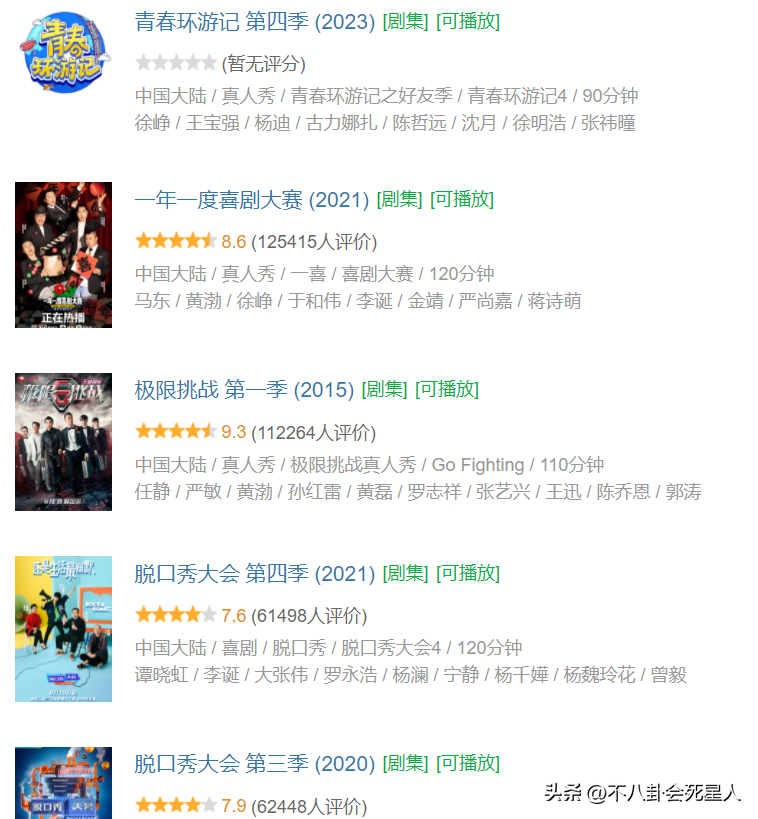Screen dimensions: 758x819
Task: Open 一年一度喜剧大赛 (2021) title link
Action: (x=251, y=200)
